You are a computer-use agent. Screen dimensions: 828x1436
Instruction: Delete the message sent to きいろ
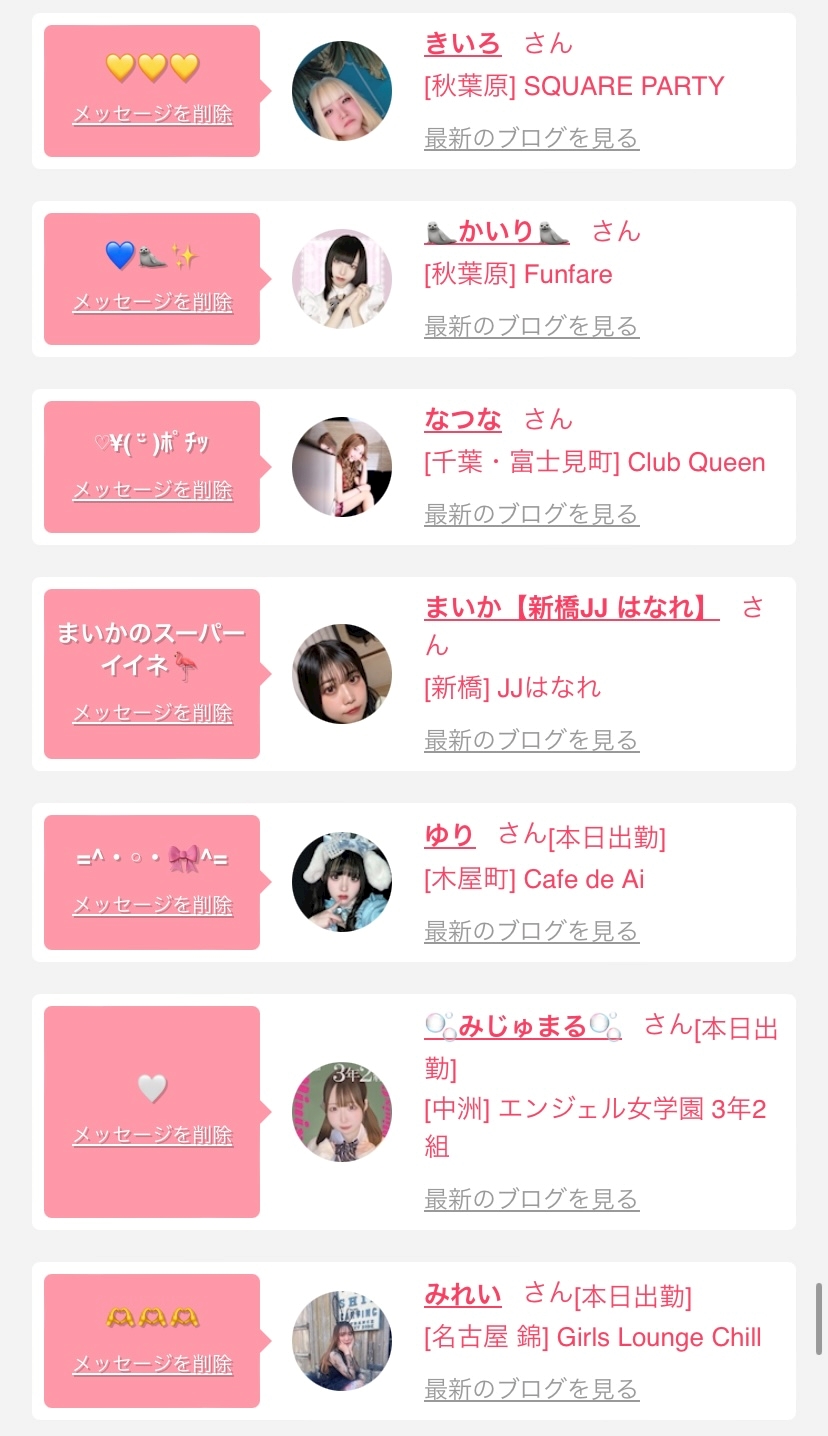pyautogui.click(x=153, y=114)
